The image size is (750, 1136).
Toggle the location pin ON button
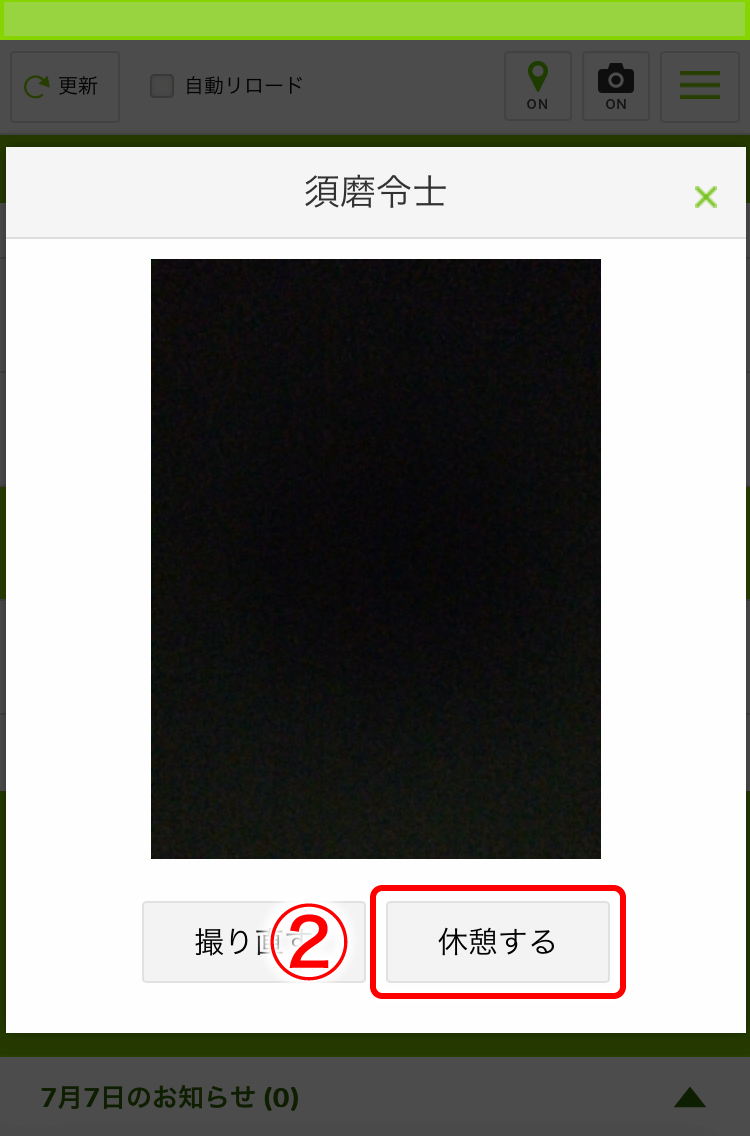point(538,87)
